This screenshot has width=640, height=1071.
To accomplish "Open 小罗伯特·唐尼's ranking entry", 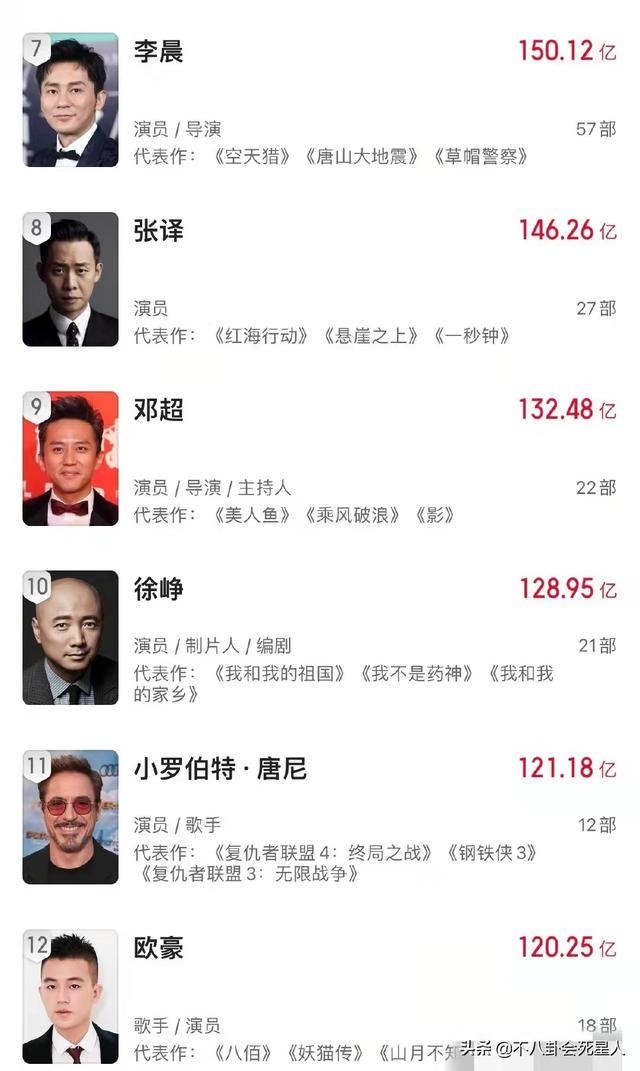I will pos(320,817).
